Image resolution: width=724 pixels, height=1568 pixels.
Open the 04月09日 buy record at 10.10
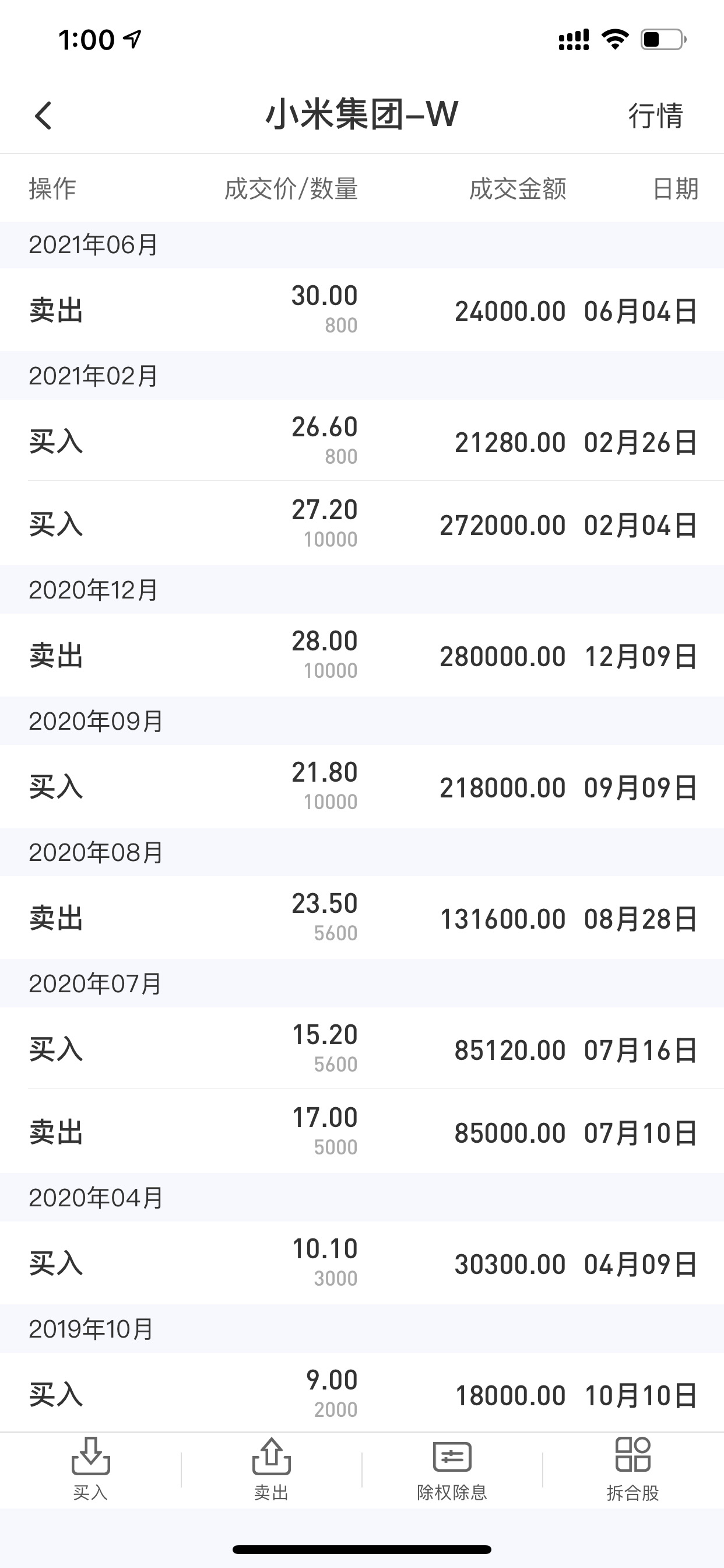[x=362, y=1262]
